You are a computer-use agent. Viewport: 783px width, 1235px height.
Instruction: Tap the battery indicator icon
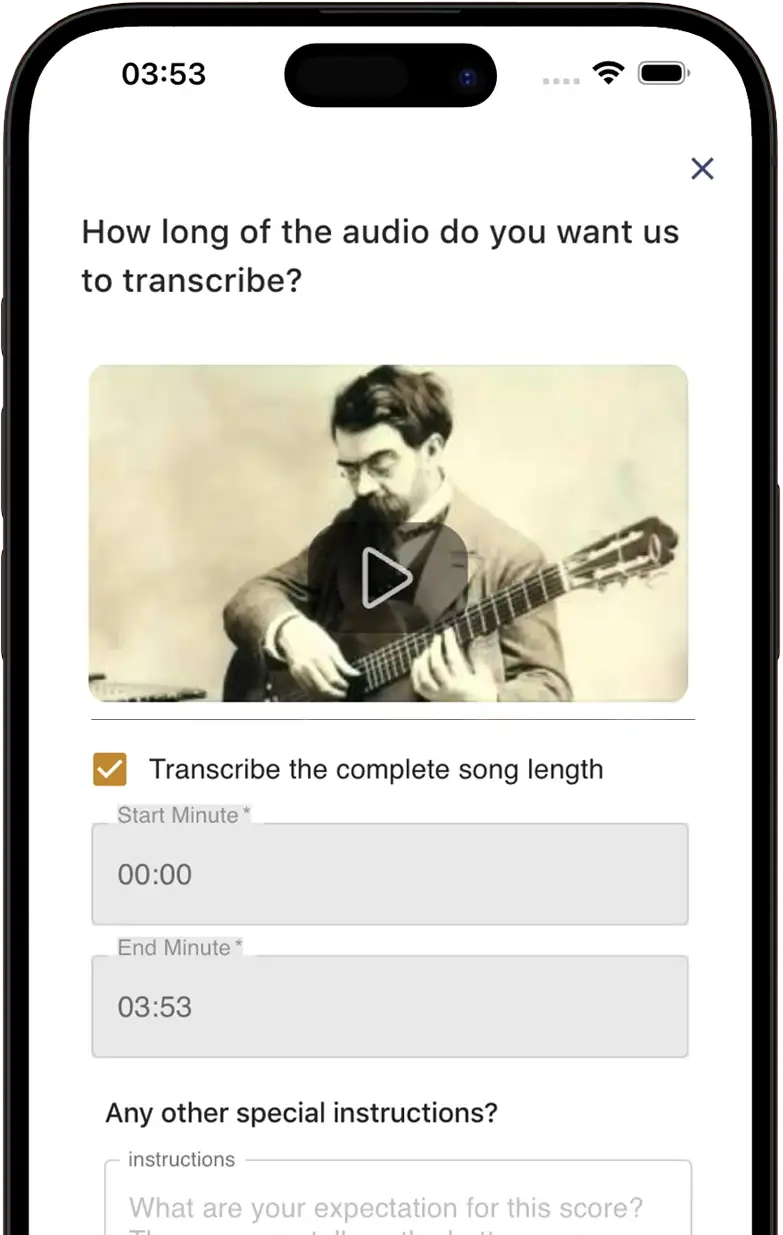click(x=664, y=71)
